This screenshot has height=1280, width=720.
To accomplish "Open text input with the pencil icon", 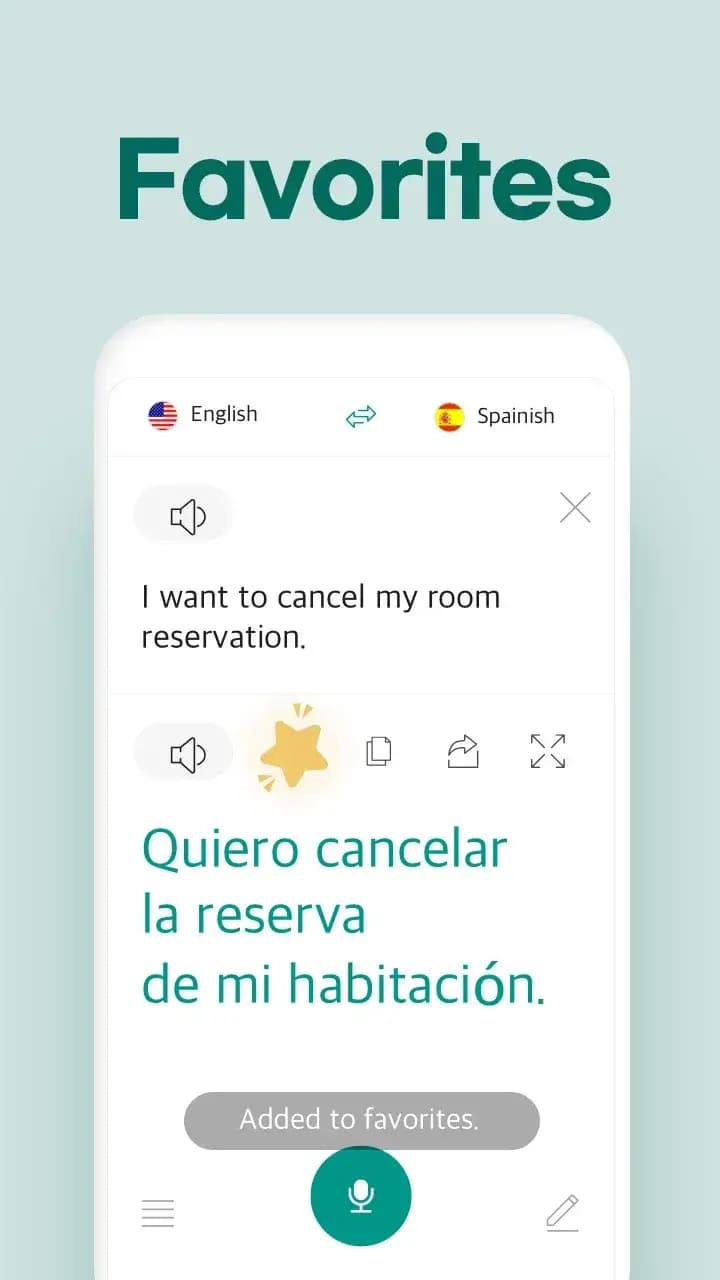I will click(x=562, y=1213).
